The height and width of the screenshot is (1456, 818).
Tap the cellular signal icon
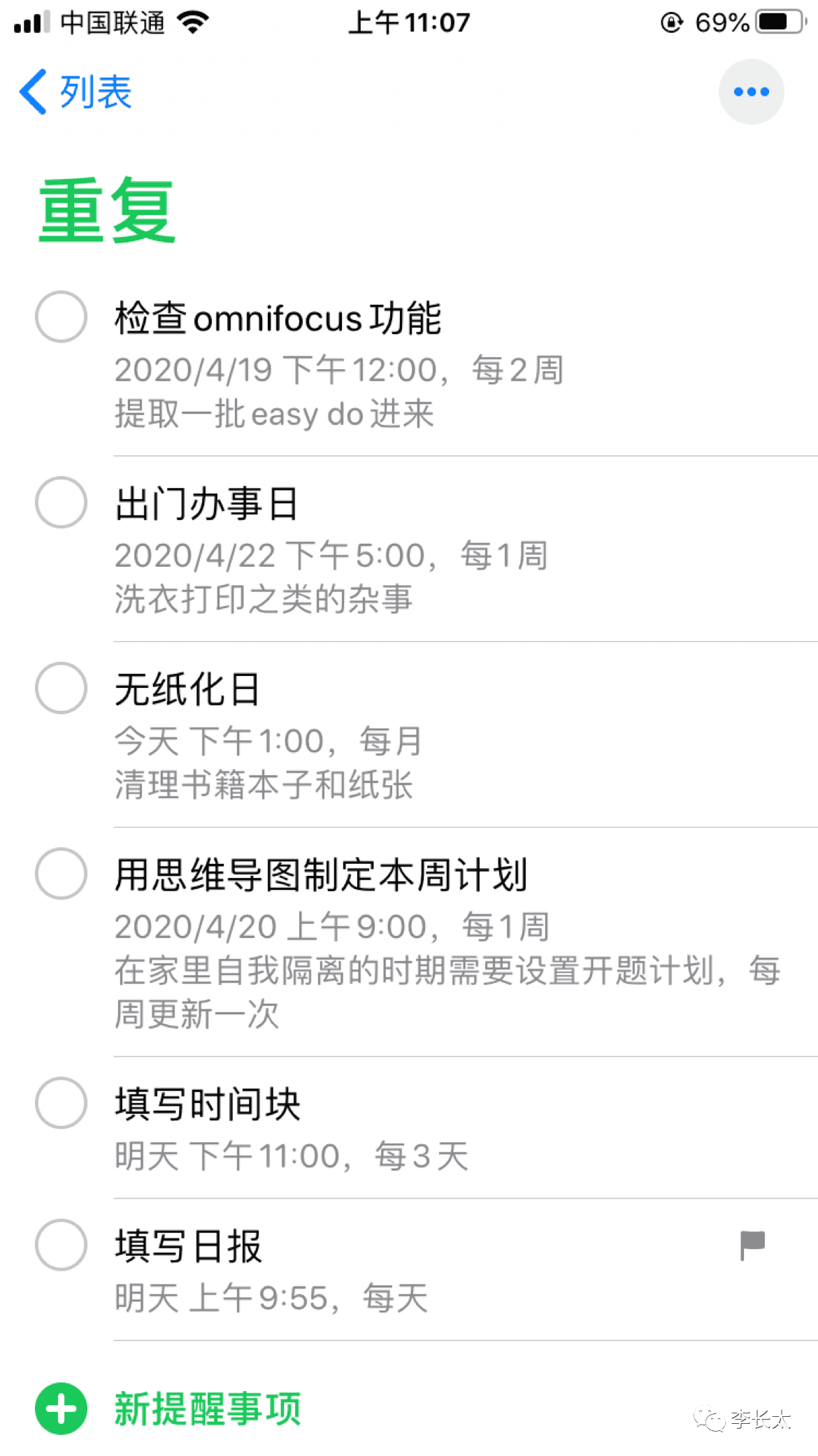(x=27, y=21)
